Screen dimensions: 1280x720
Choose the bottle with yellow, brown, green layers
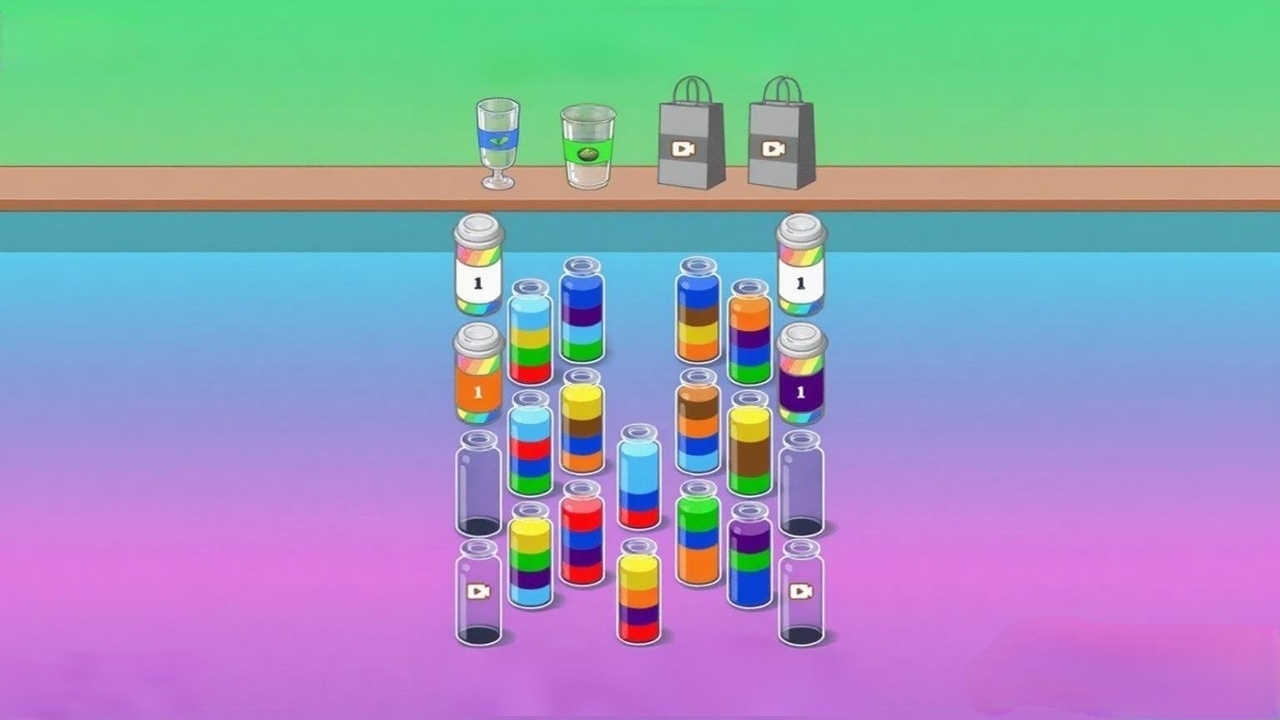point(750,444)
